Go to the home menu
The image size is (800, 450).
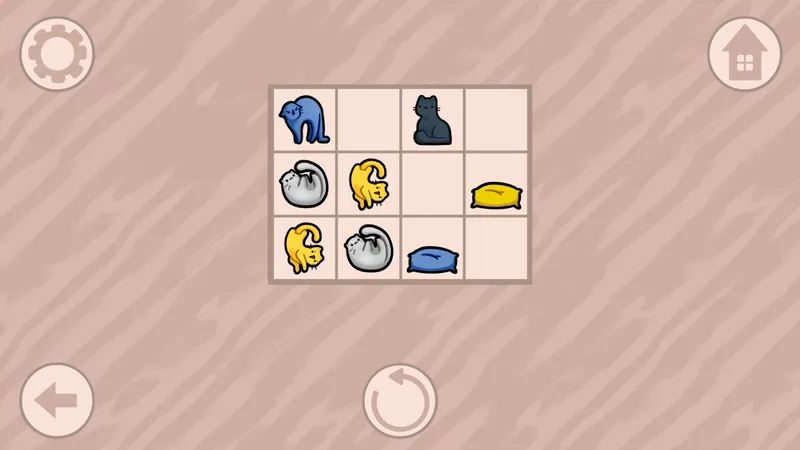click(744, 52)
